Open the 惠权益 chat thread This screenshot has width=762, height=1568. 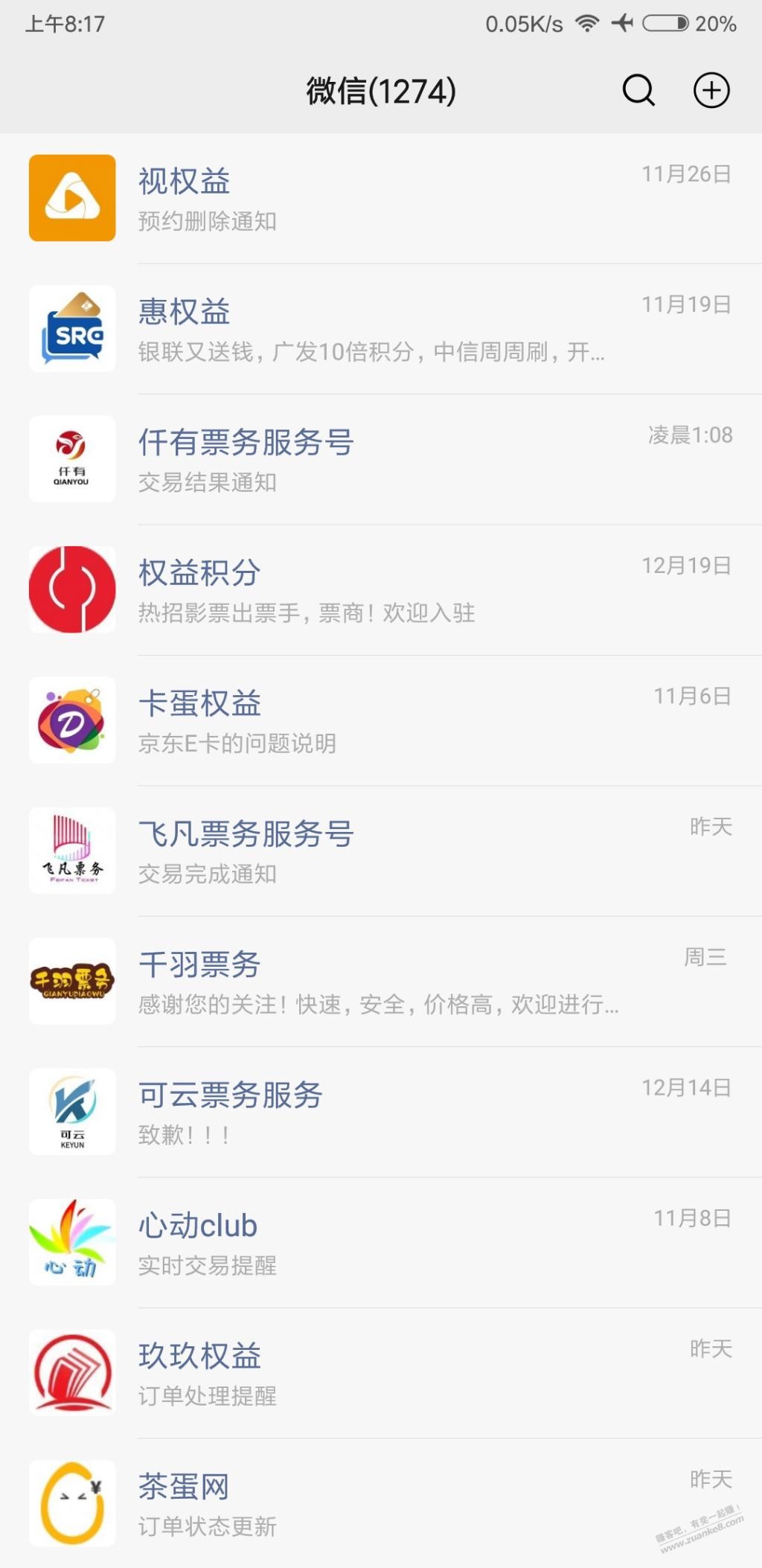click(x=381, y=329)
